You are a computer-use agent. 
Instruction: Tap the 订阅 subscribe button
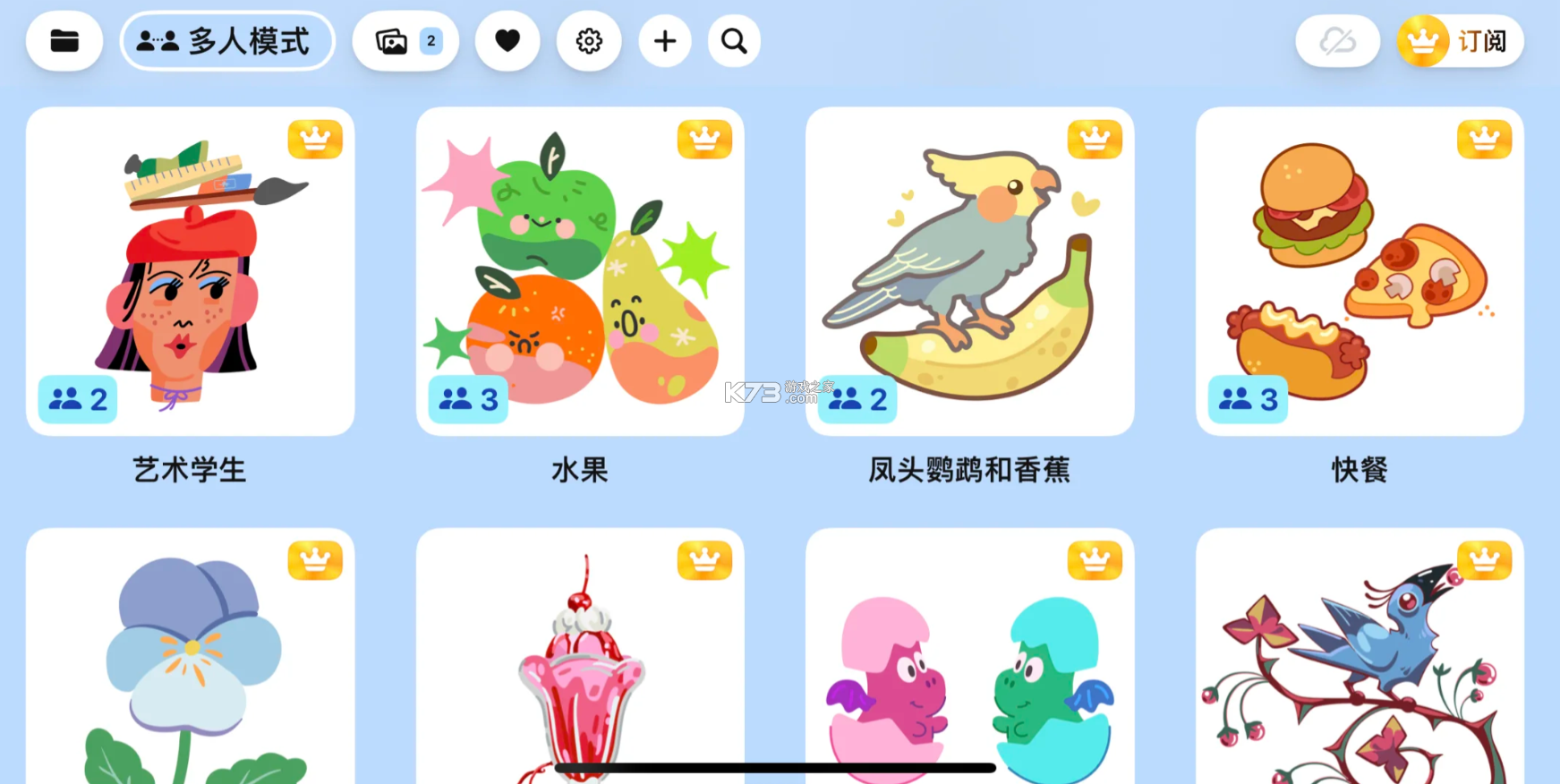1461,41
